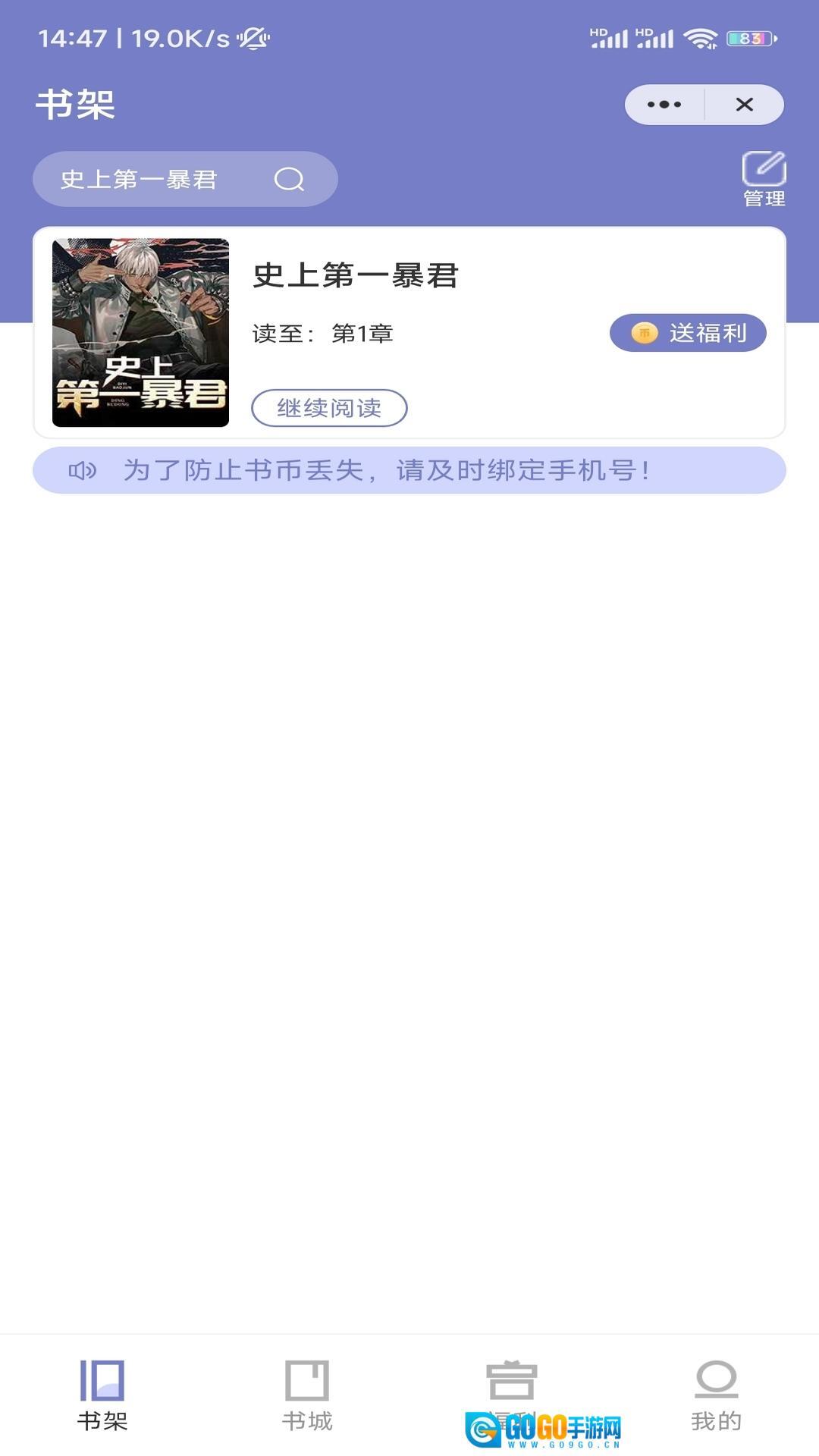This screenshot has width=819, height=1456.
Task: Switch to the 书城 tab
Action: click(x=307, y=1394)
